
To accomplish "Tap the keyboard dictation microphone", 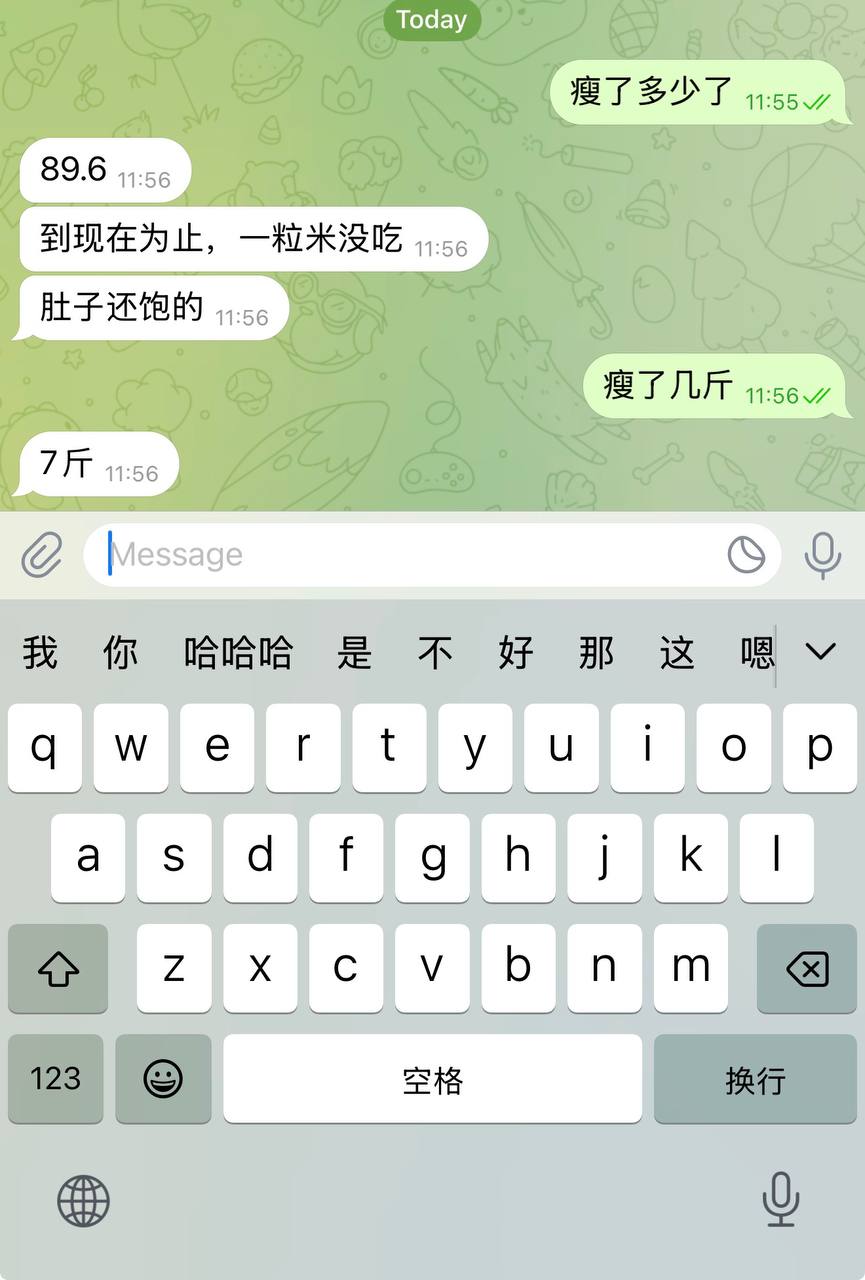I will pyautogui.click(x=783, y=1201).
